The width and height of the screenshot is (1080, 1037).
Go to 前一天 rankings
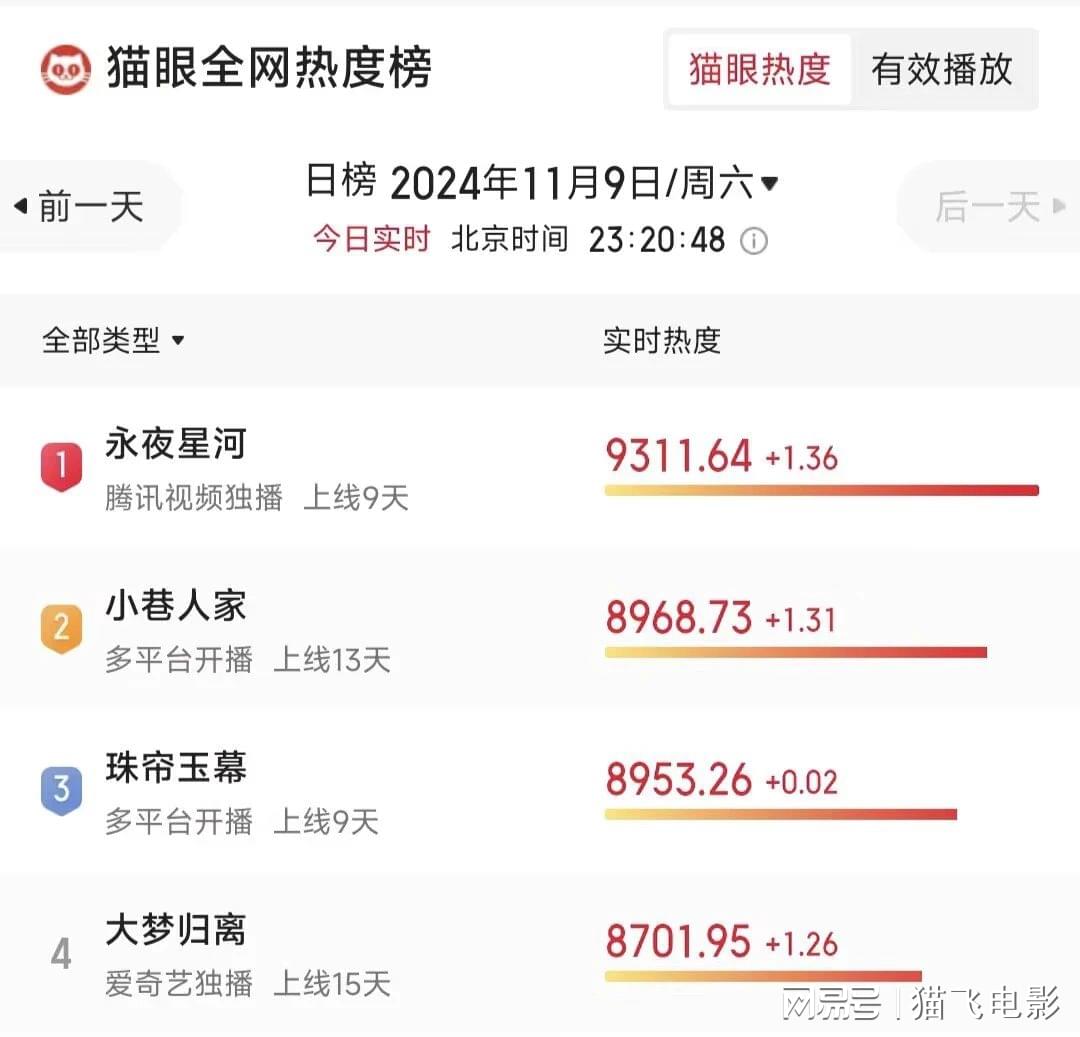80,207
